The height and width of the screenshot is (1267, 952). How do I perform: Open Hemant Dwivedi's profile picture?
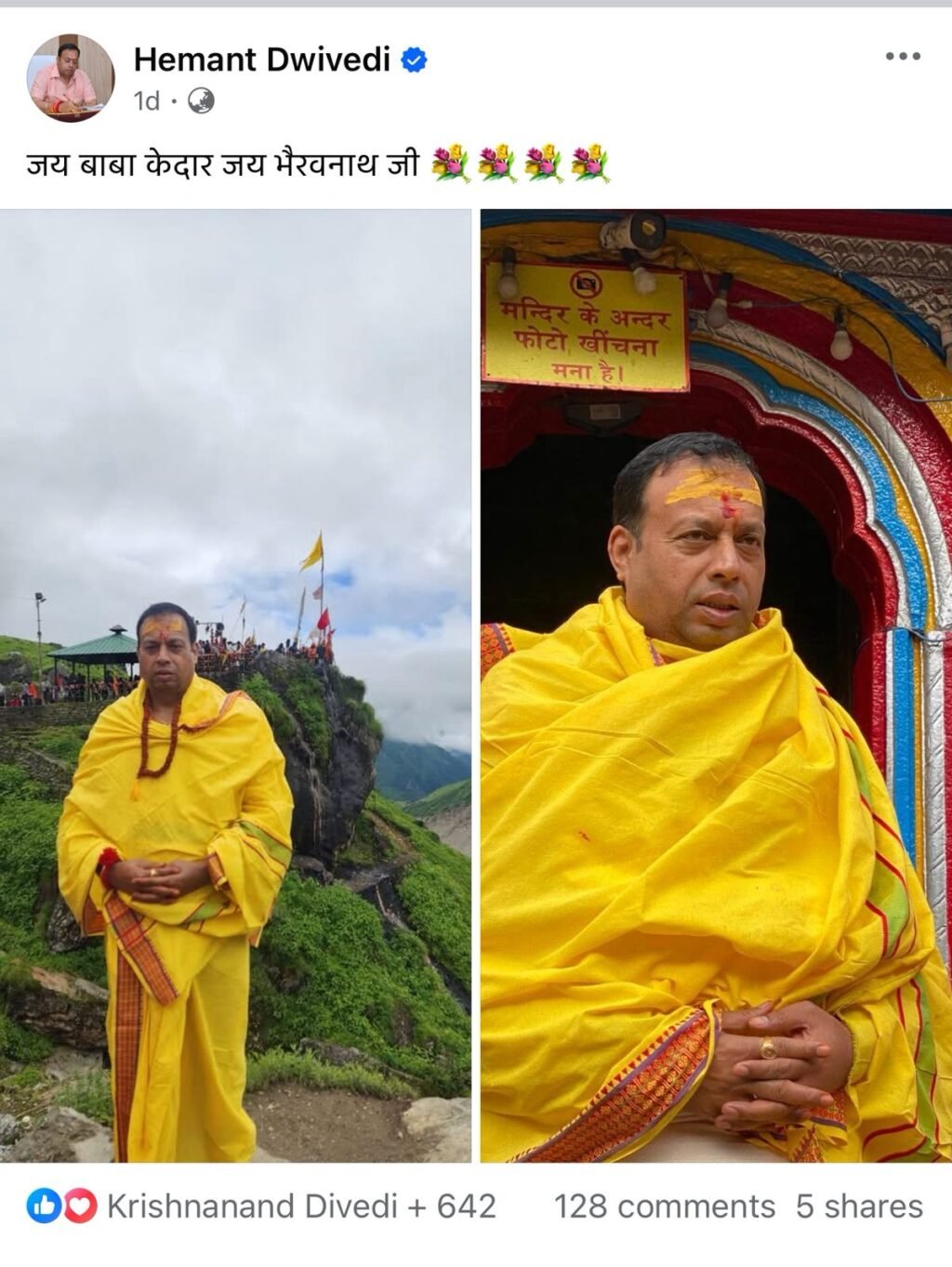(x=71, y=78)
